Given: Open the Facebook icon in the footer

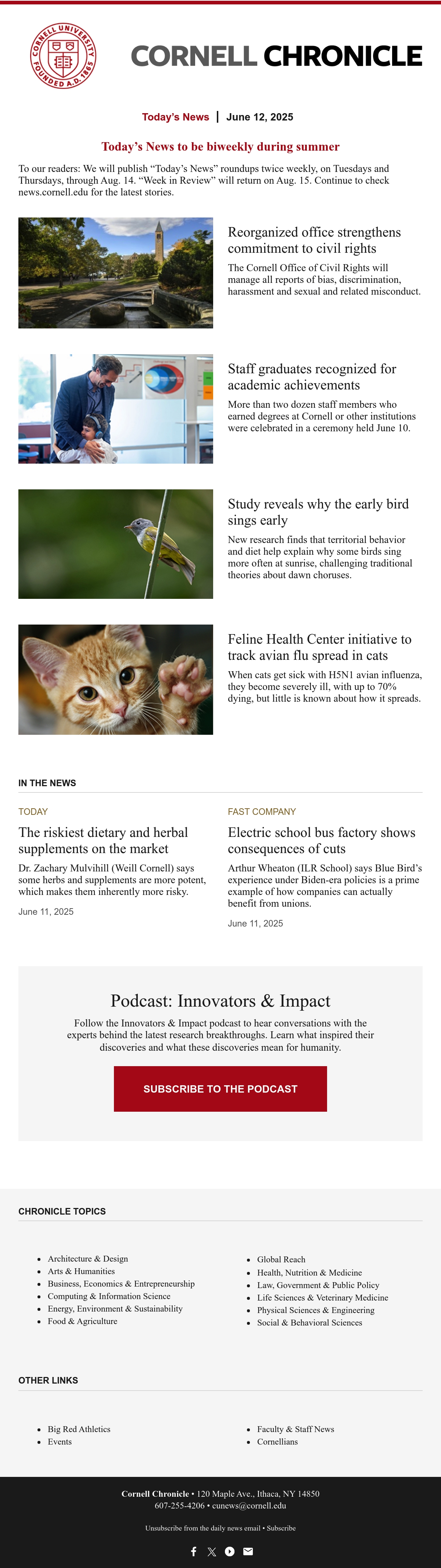Looking at the screenshot, I should tap(194, 1551).
